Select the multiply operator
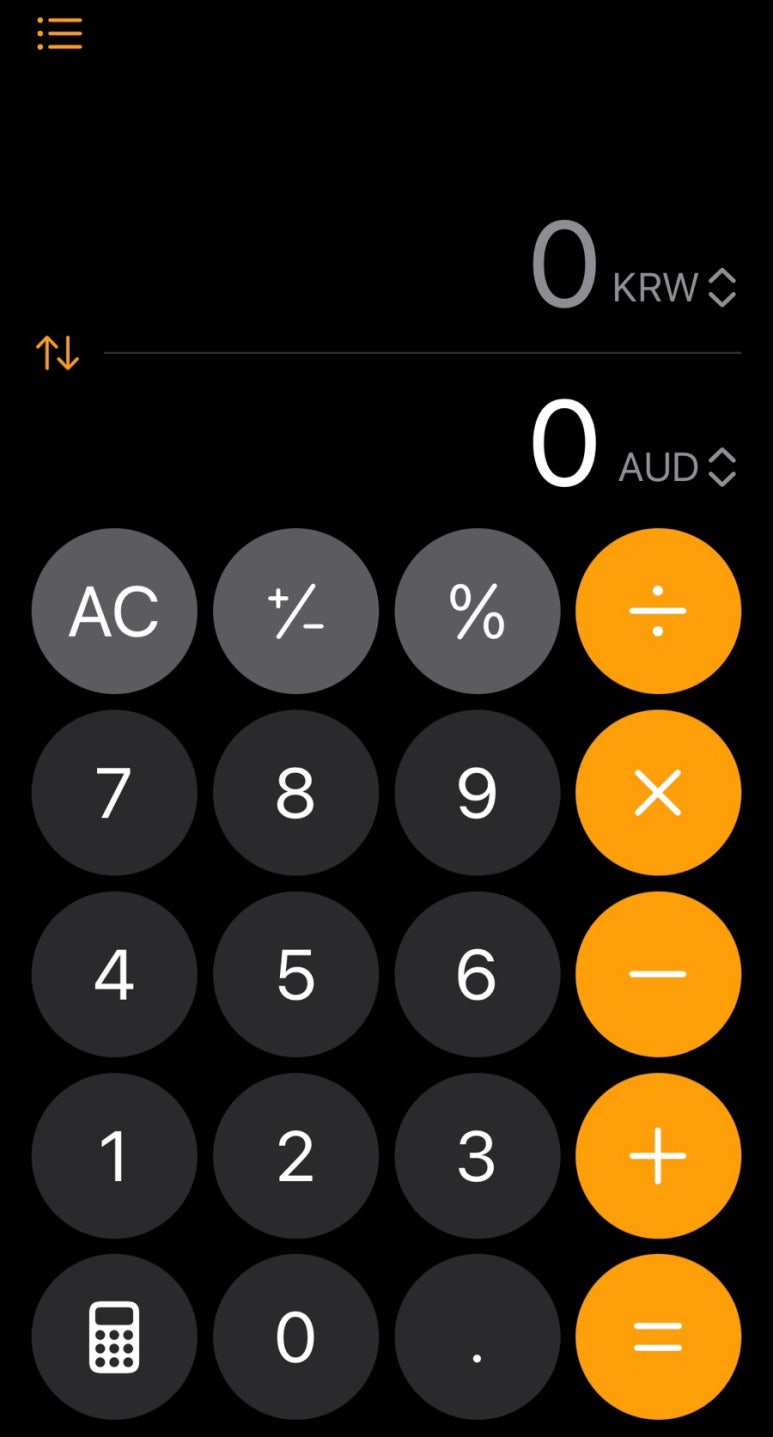This screenshot has width=773, height=1437. click(658, 793)
